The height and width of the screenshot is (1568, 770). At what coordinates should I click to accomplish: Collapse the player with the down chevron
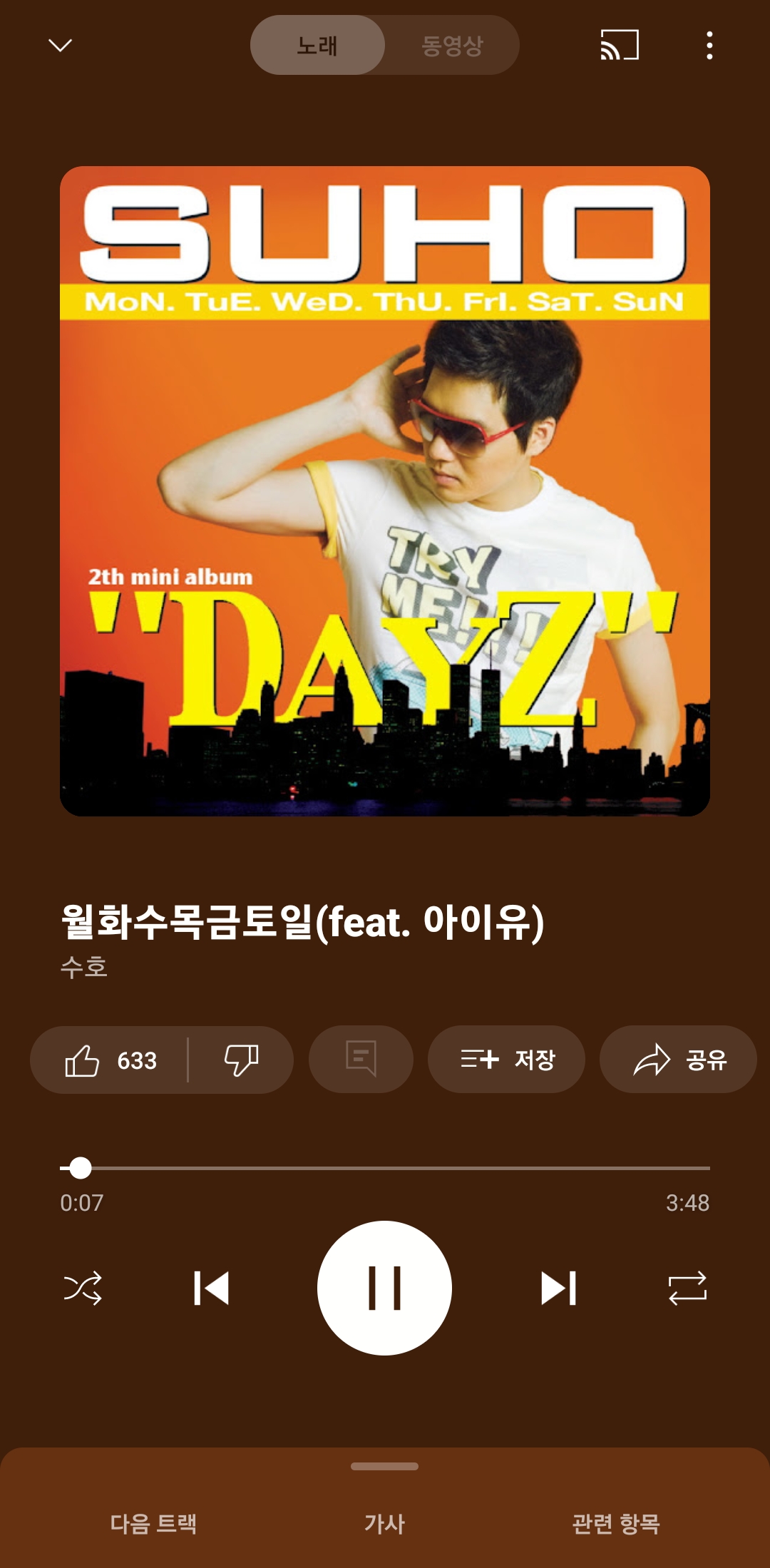[x=60, y=46]
